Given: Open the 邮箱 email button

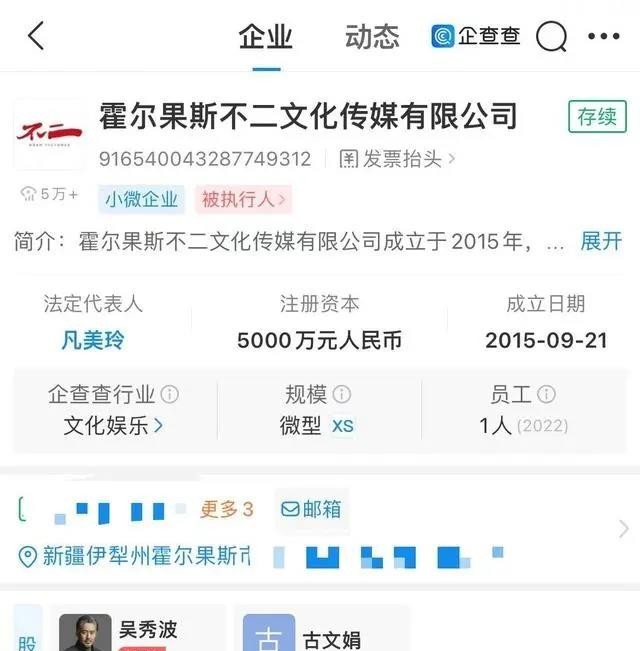Looking at the screenshot, I should coord(311,509).
